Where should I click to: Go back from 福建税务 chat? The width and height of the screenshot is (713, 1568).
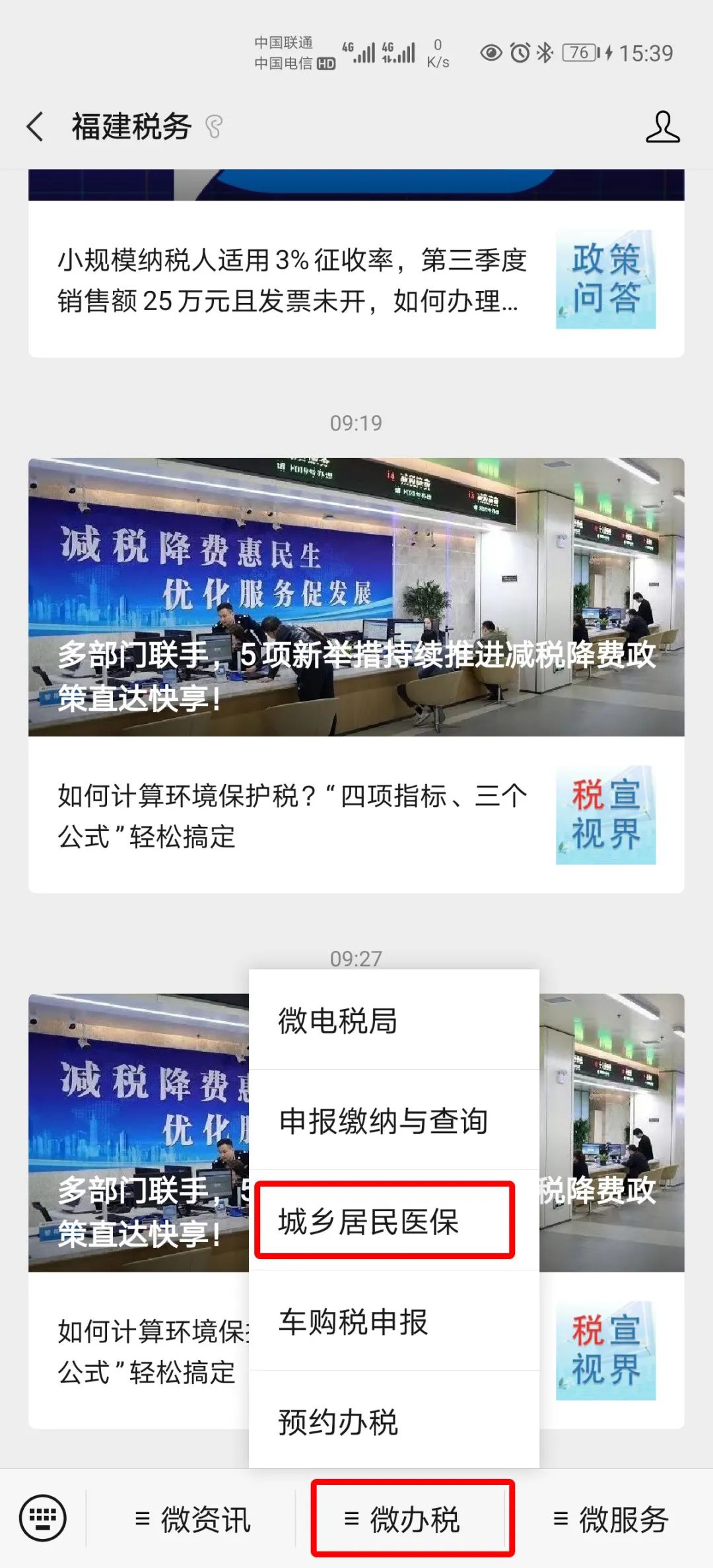tap(36, 126)
